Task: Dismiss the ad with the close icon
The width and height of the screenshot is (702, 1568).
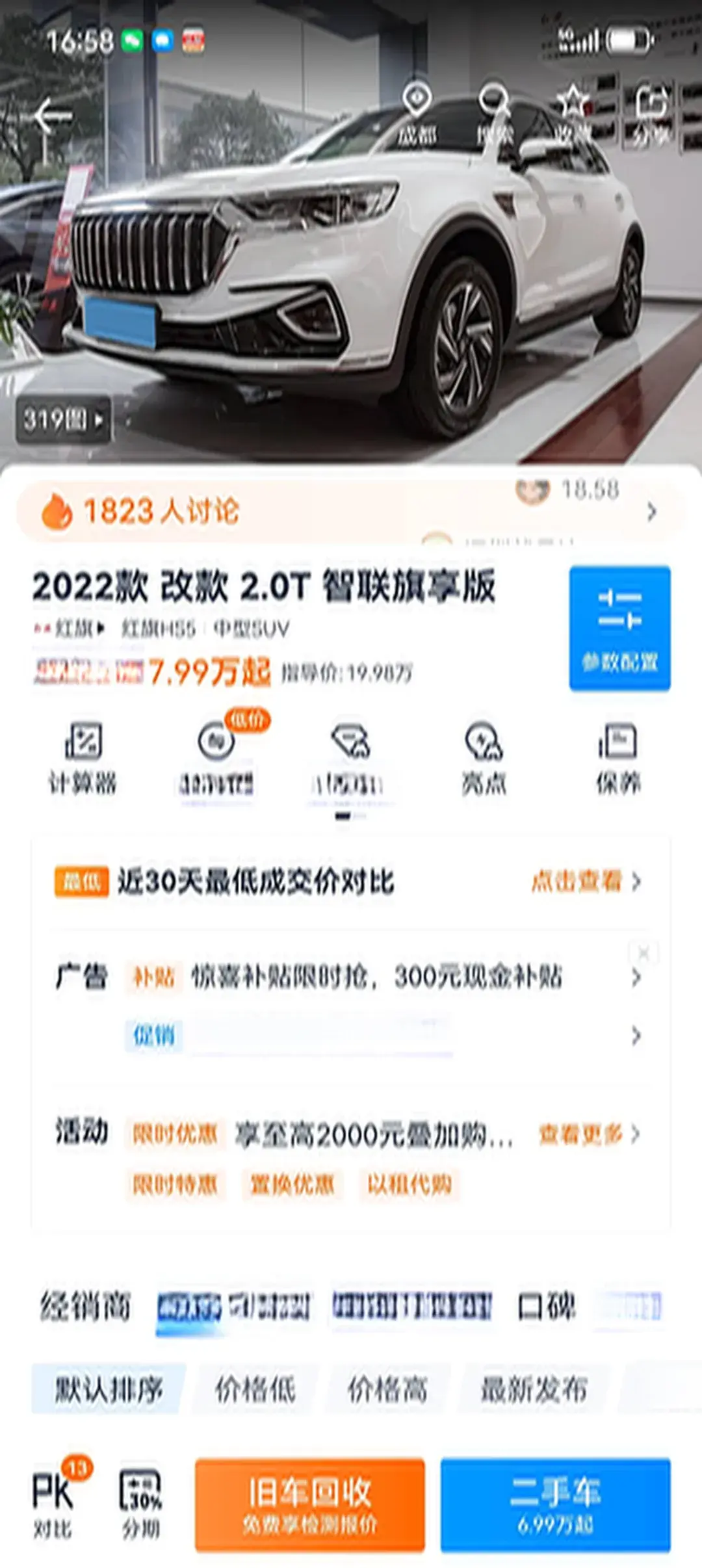Action: tap(643, 953)
